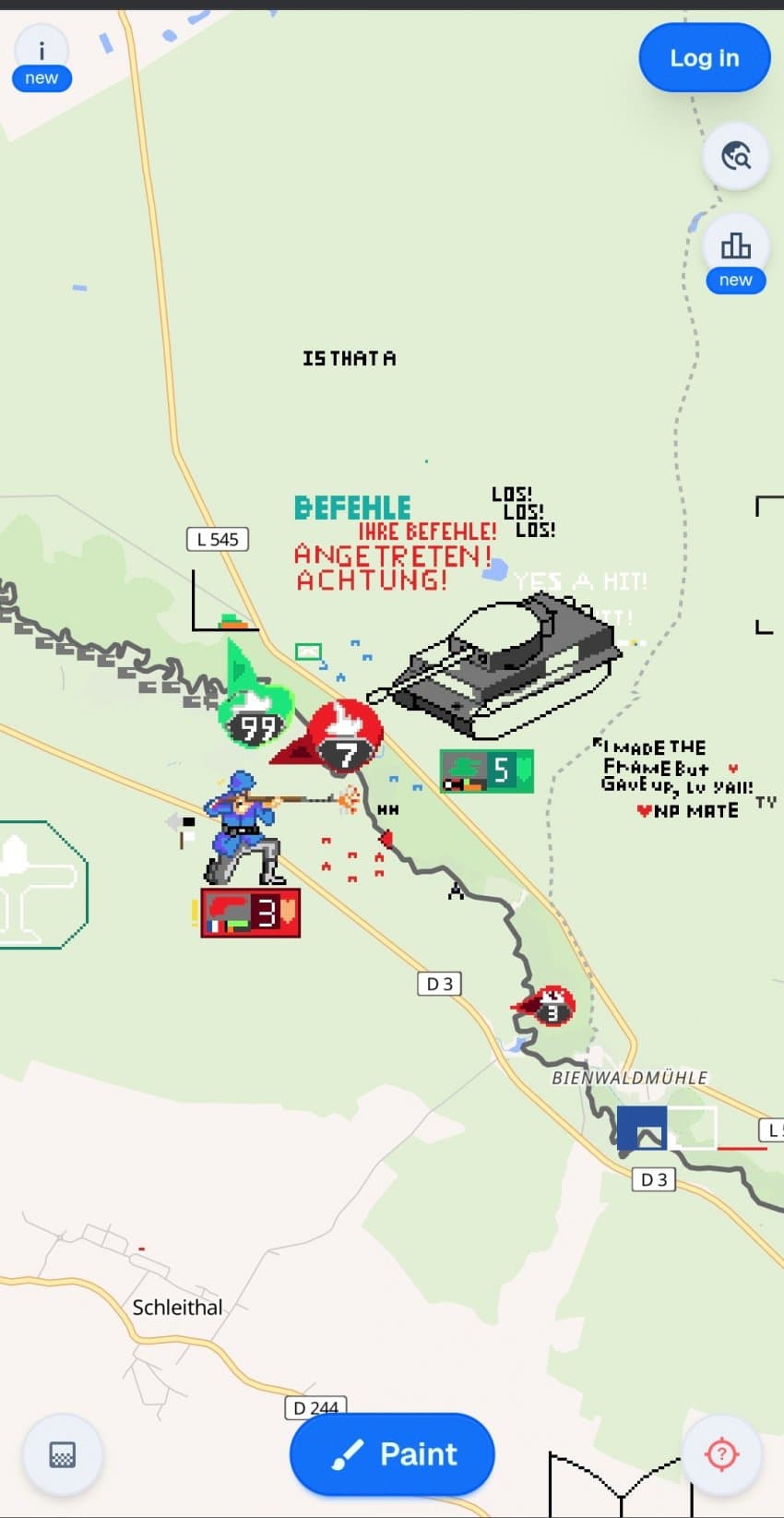This screenshot has width=784, height=1518.
Task: Toggle the pixel grid button
Action: (x=63, y=1455)
